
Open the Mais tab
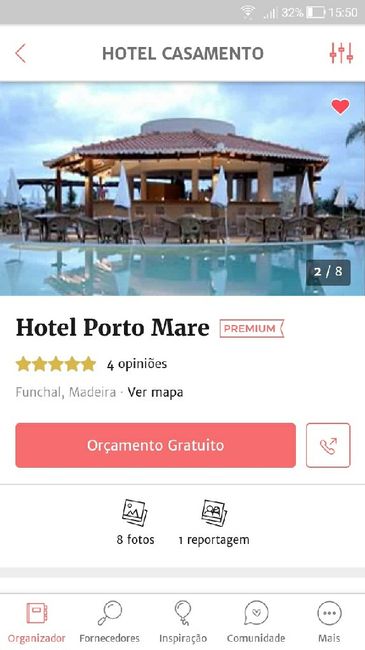click(329, 622)
